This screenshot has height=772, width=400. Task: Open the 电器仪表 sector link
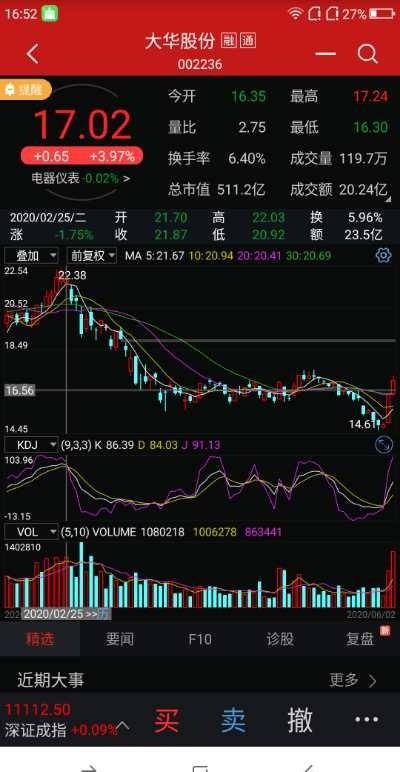point(81,178)
